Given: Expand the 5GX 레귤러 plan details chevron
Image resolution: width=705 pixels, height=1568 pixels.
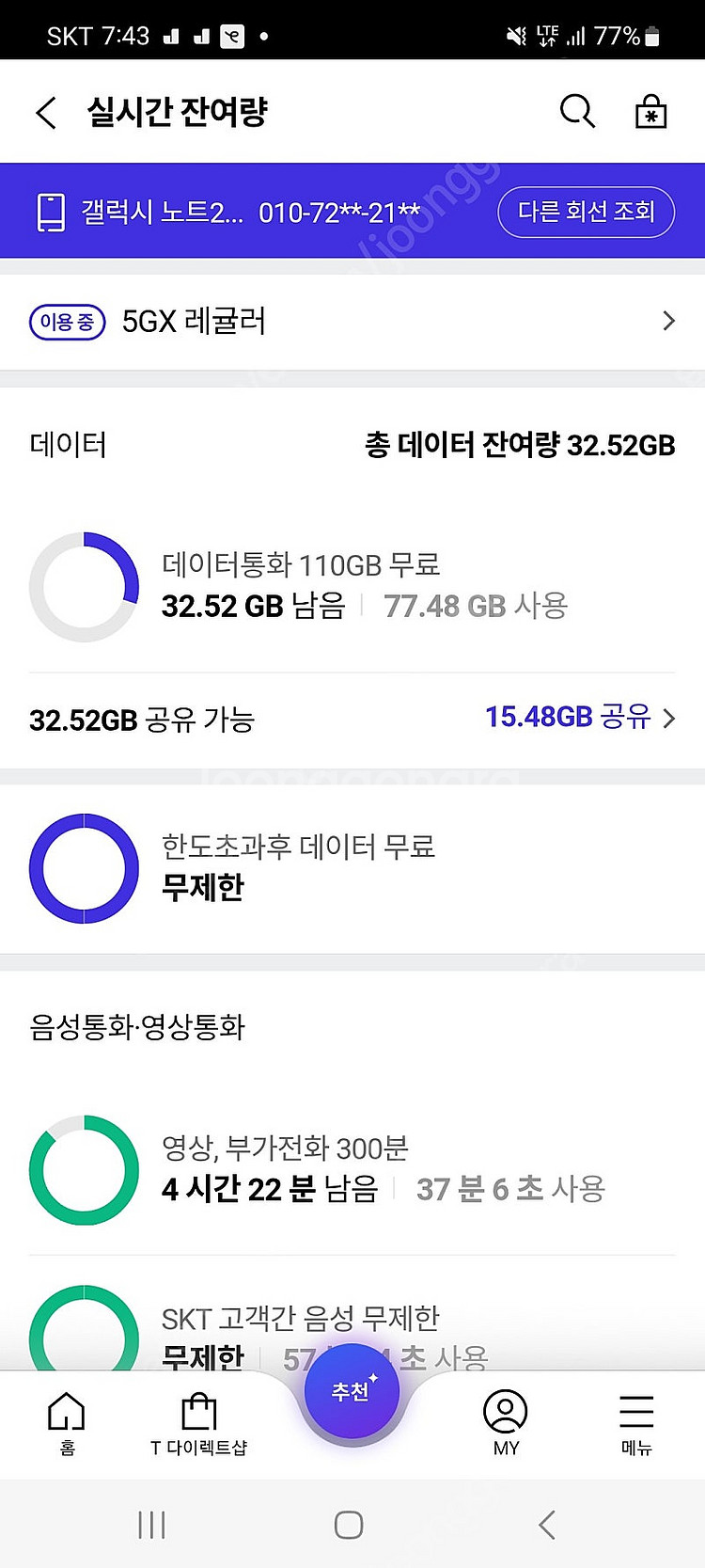Looking at the screenshot, I should point(668,321).
